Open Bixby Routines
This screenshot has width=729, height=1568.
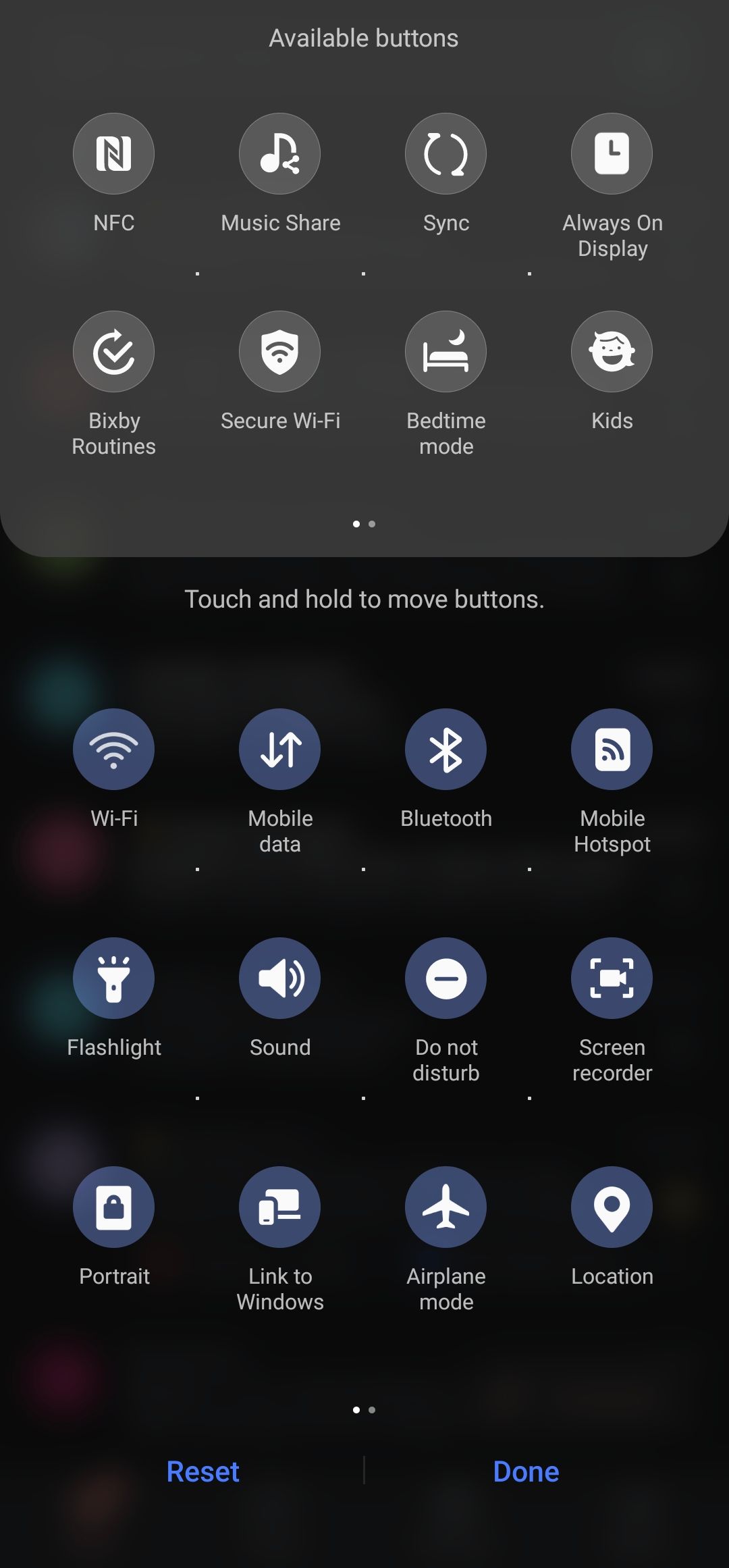(113, 351)
